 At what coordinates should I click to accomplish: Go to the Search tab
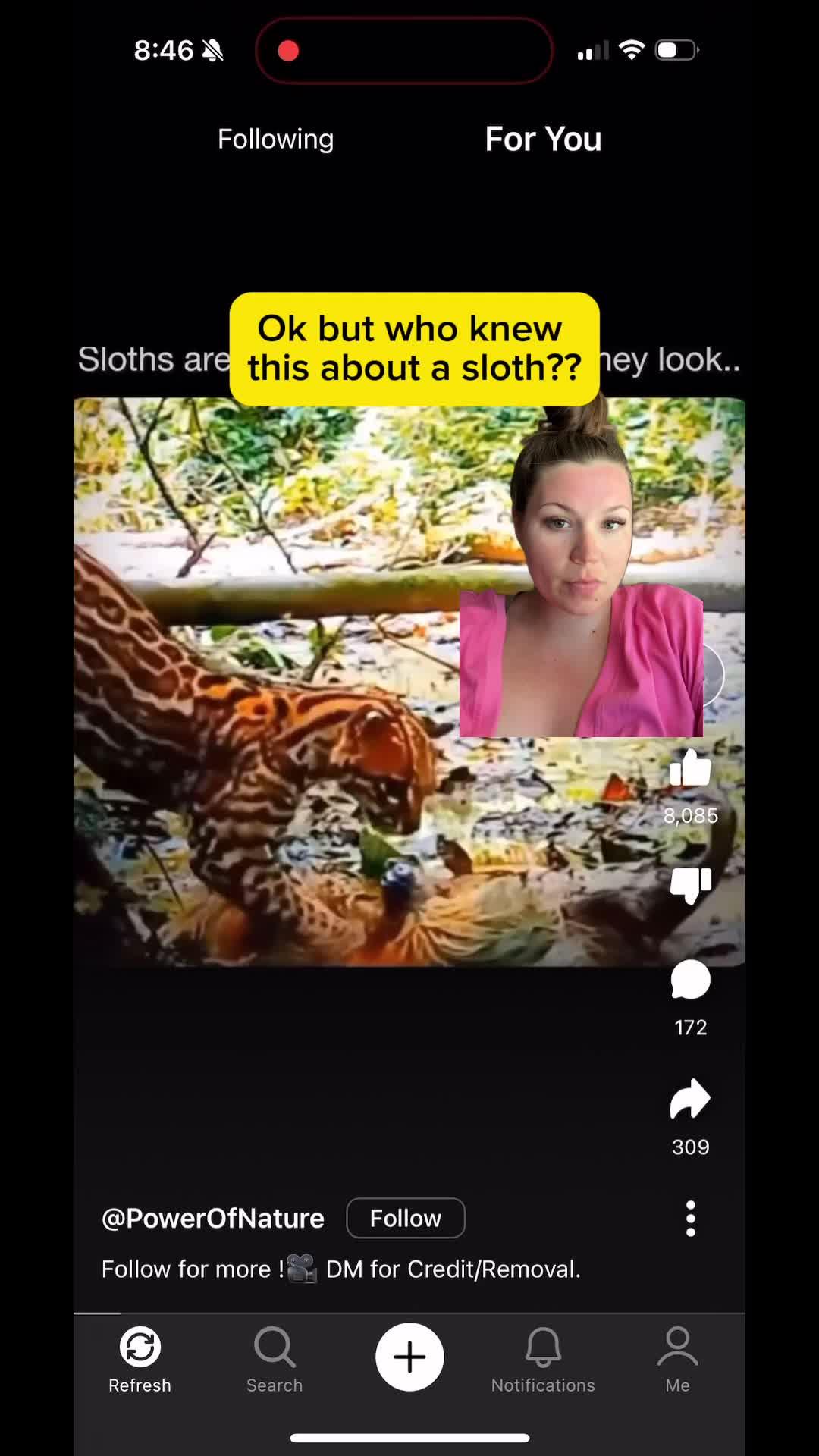point(275,1359)
